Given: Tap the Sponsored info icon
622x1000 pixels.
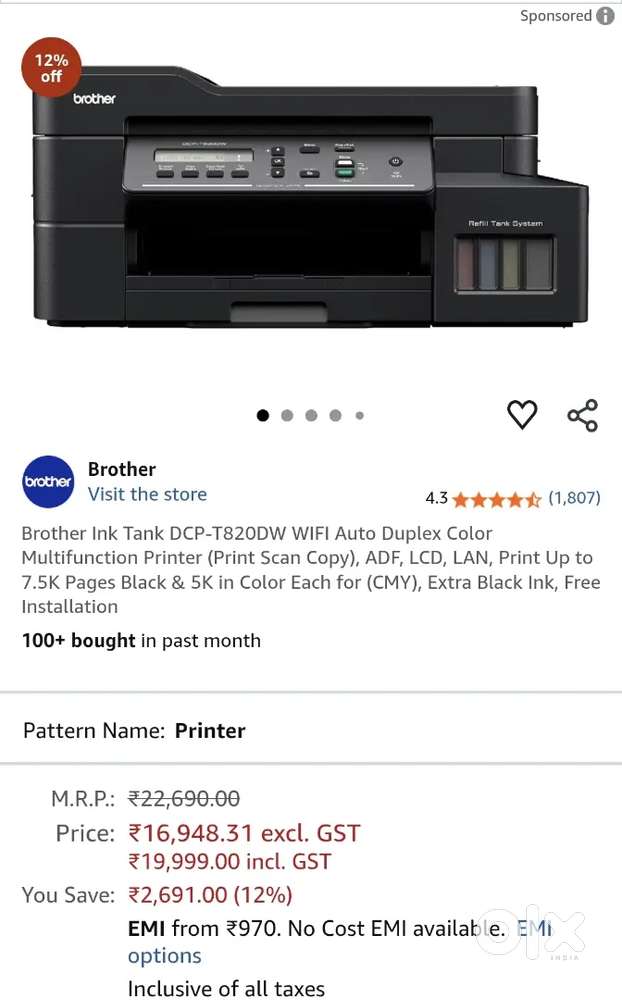Looking at the screenshot, I should 605,16.
